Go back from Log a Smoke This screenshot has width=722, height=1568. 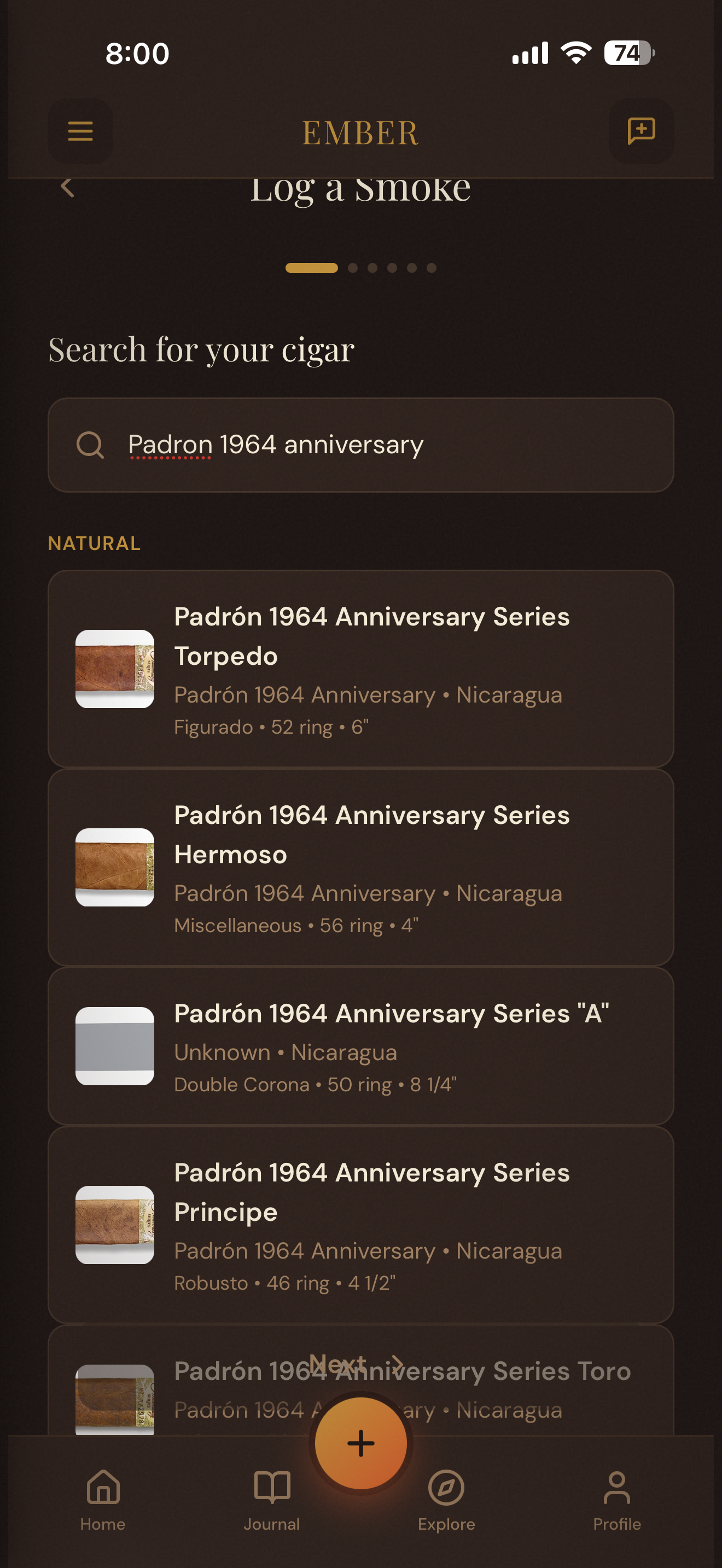(68, 188)
